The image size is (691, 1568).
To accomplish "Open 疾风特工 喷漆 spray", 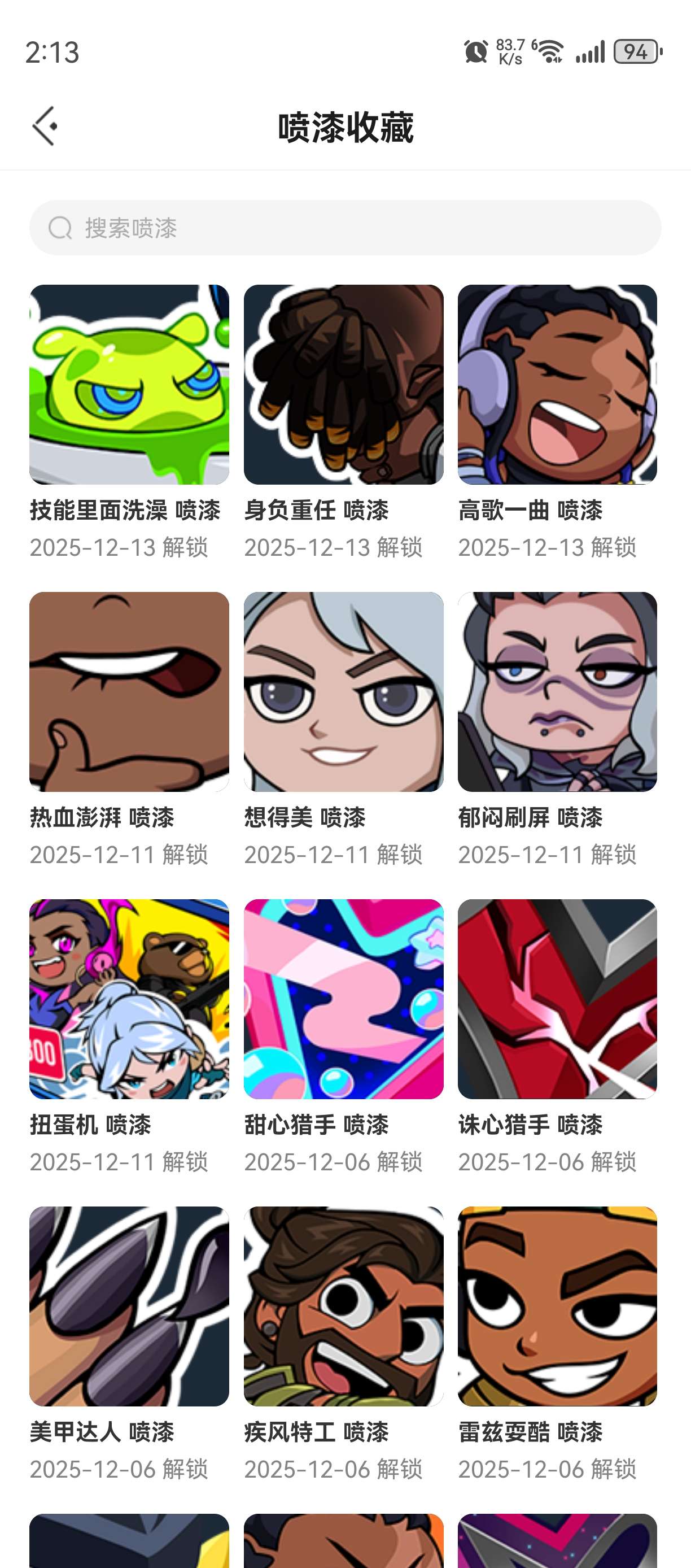I will tap(343, 1306).
